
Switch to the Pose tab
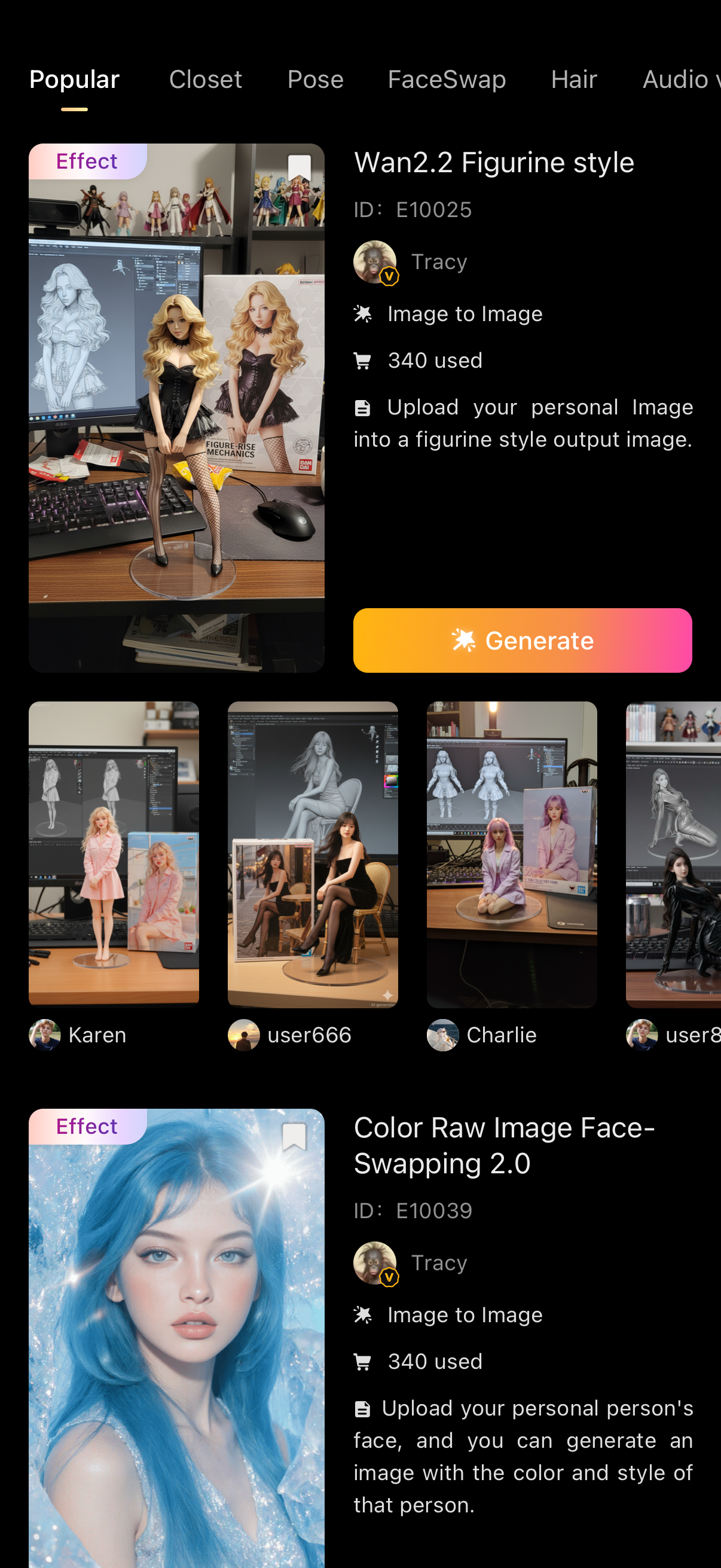pos(315,79)
